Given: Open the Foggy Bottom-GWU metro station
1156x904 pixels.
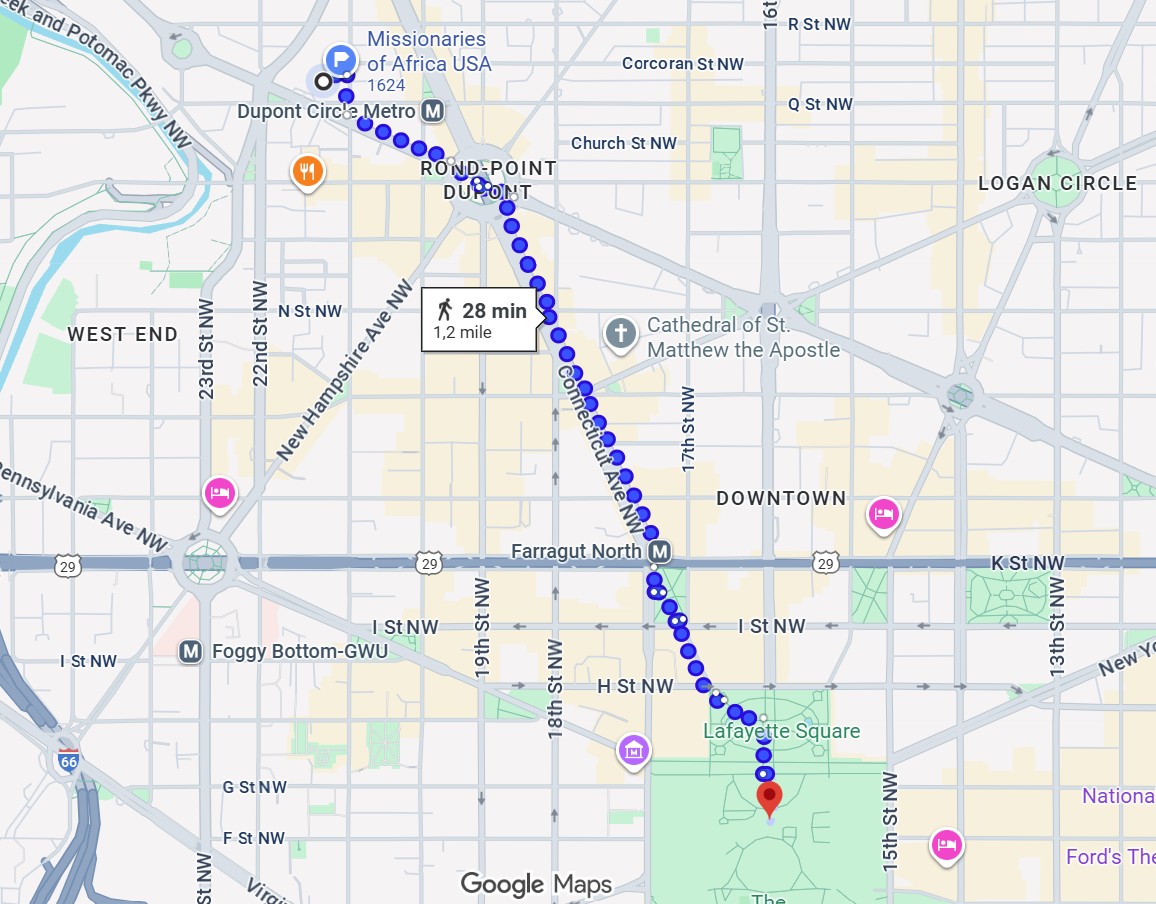Looking at the screenshot, I should (191, 653).
